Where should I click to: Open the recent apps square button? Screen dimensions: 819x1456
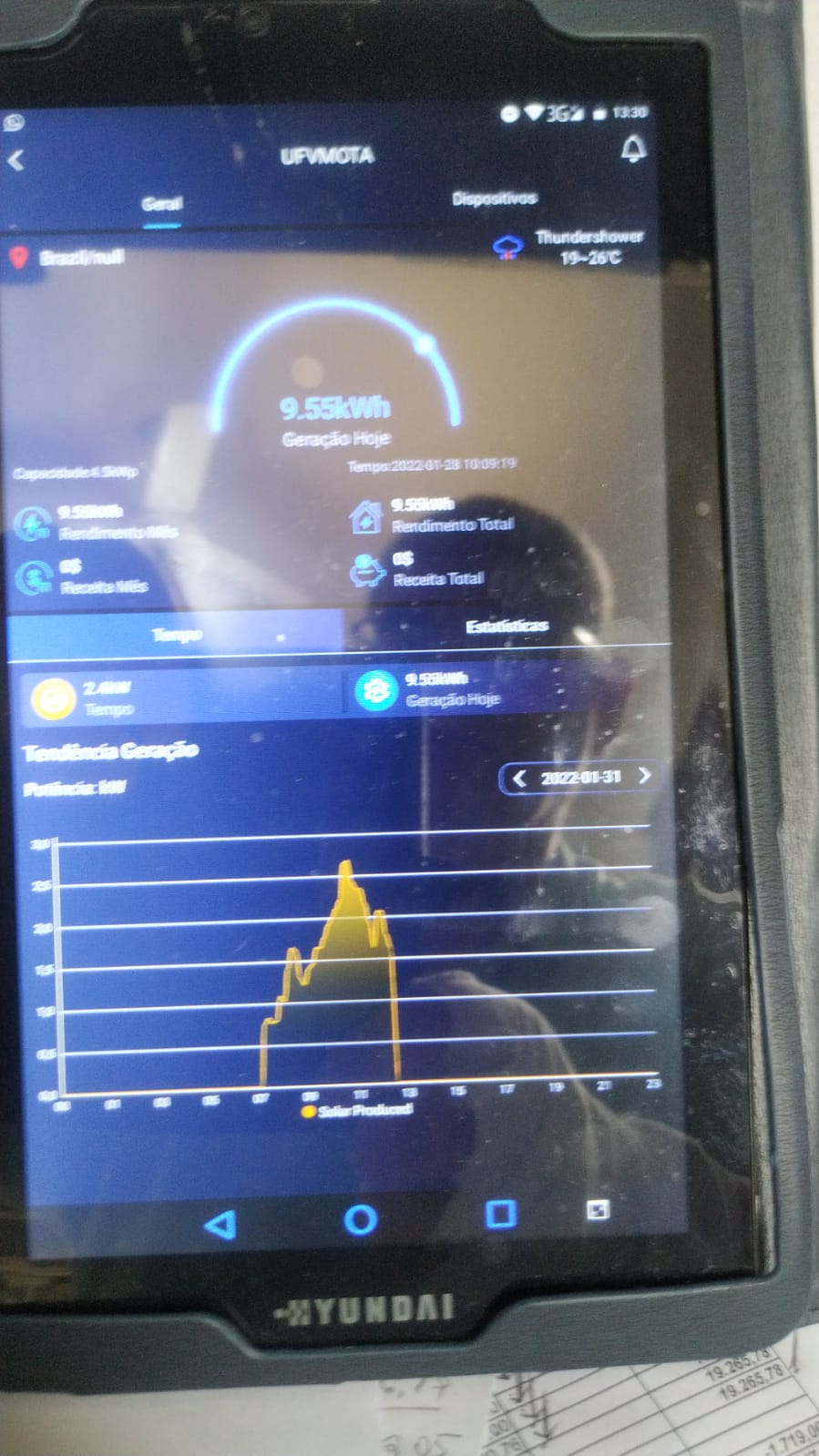500,1214
